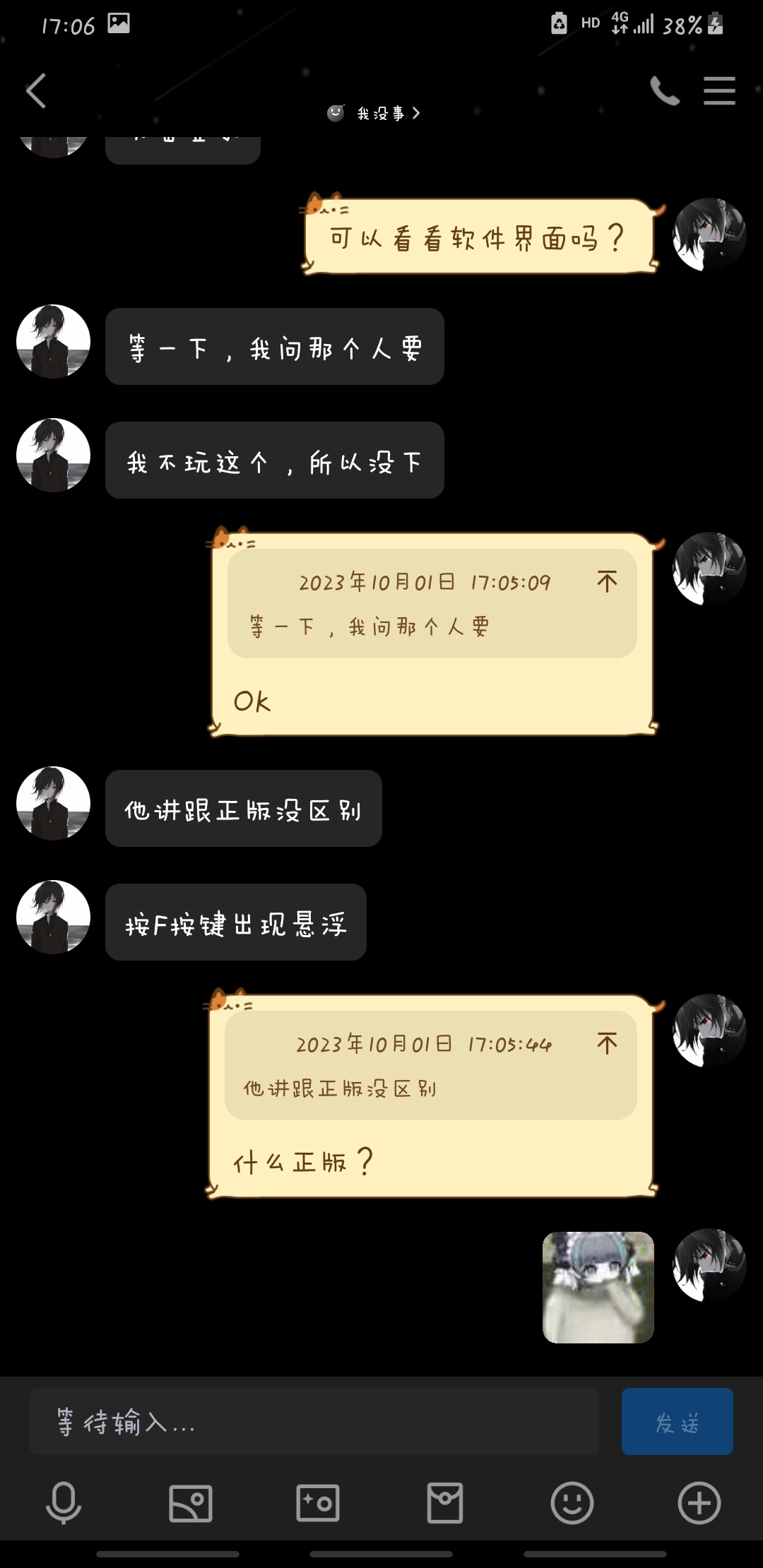The width and height of the screenshot is (763, 1568).
Task: Start a voice call with this contact
Action: pos(664,91)
